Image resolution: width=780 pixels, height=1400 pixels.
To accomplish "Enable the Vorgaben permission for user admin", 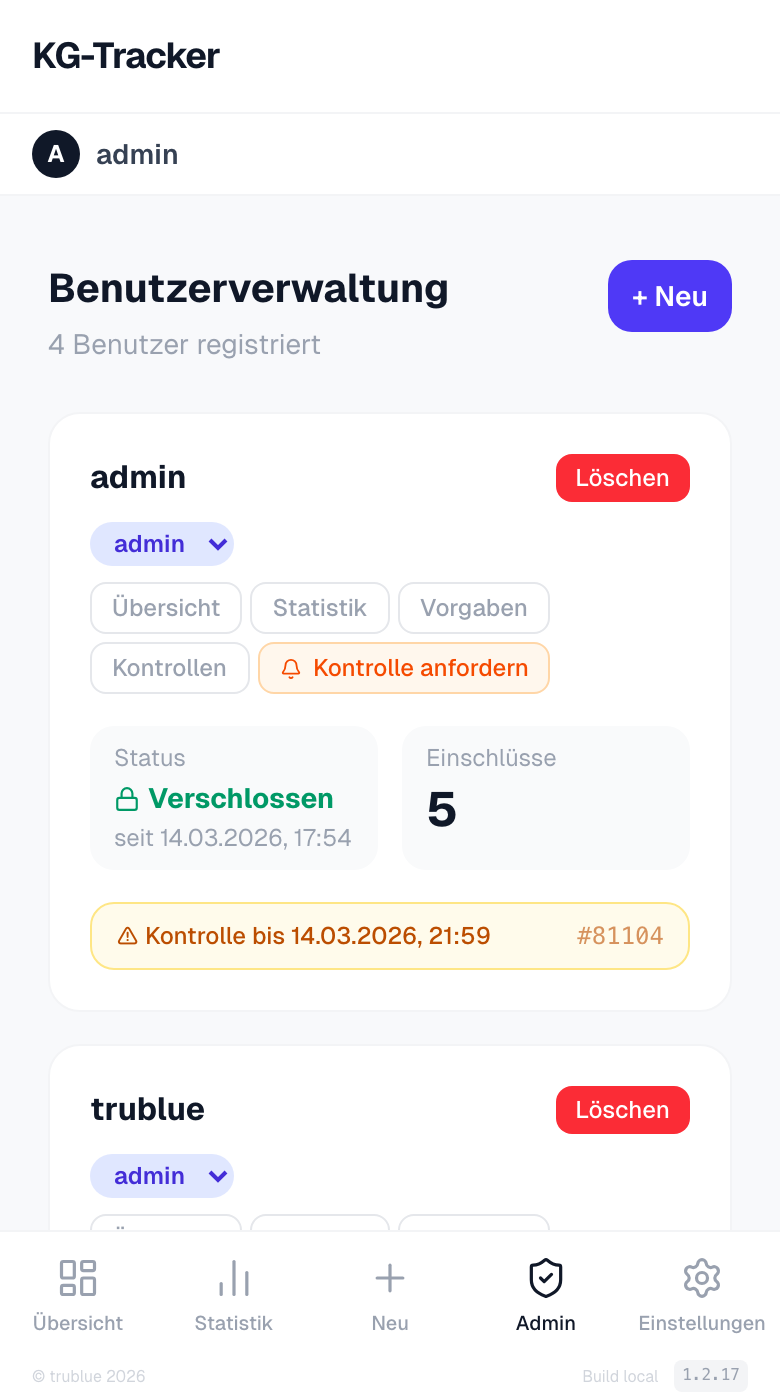I will [x=473, y=608].
